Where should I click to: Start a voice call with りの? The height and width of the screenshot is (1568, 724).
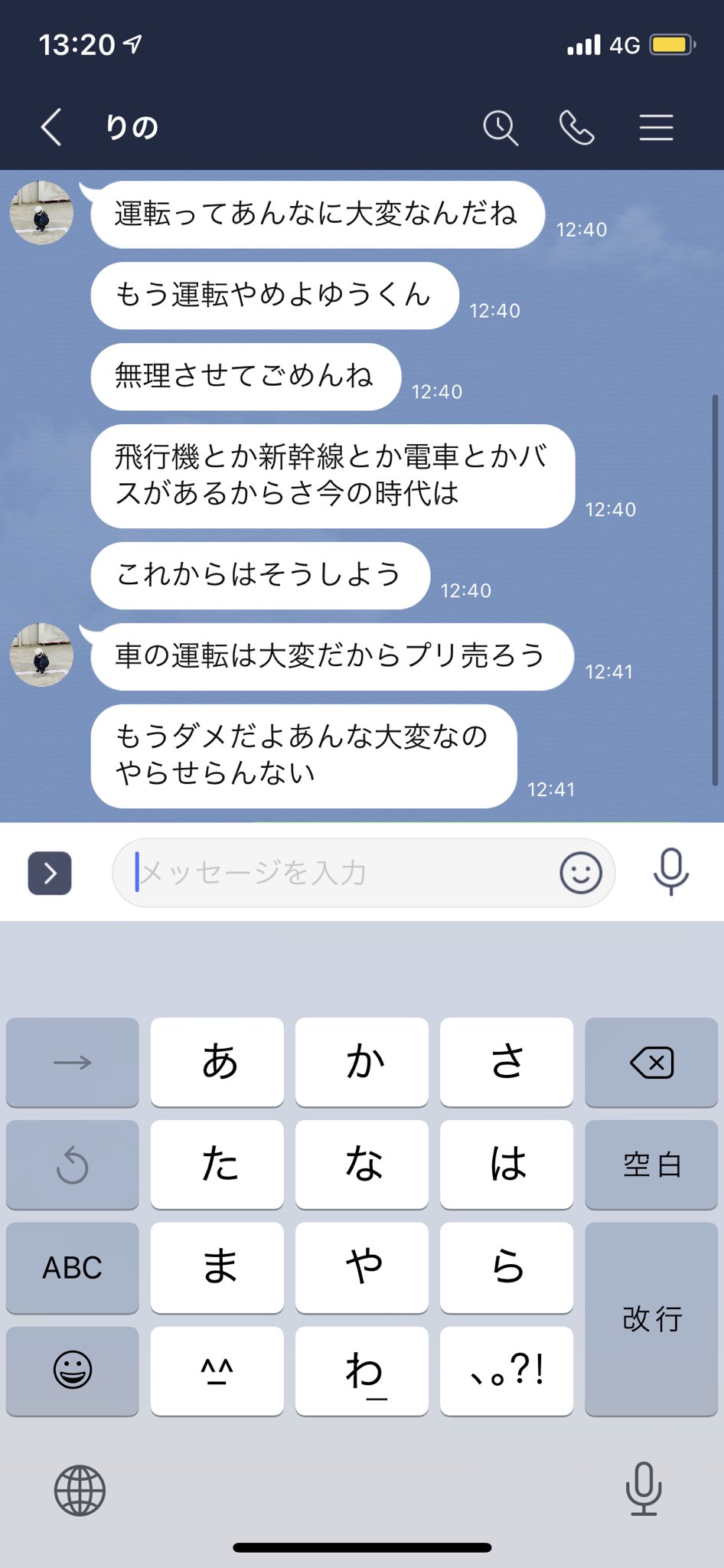click(x=576, y=127)
